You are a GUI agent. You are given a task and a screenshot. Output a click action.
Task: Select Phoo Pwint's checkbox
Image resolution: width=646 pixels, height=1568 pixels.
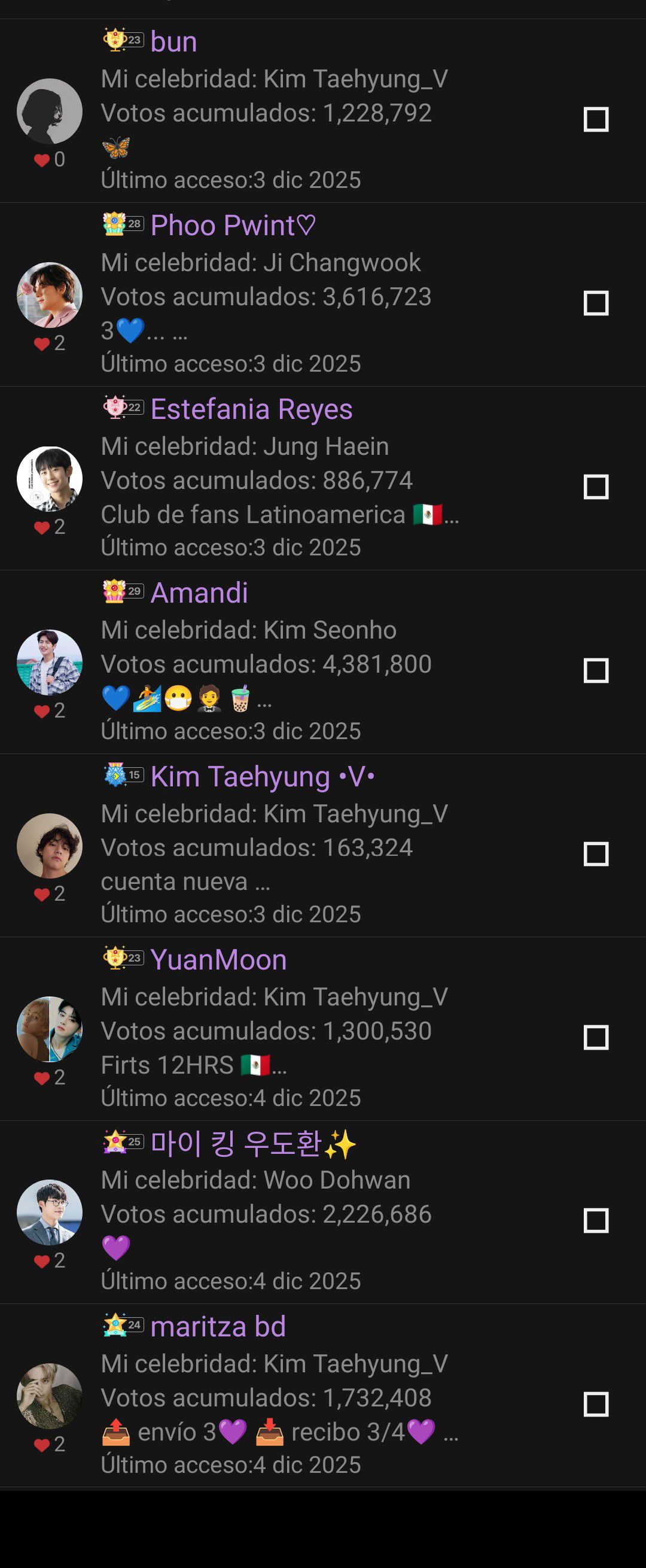(x=596, y=302)
